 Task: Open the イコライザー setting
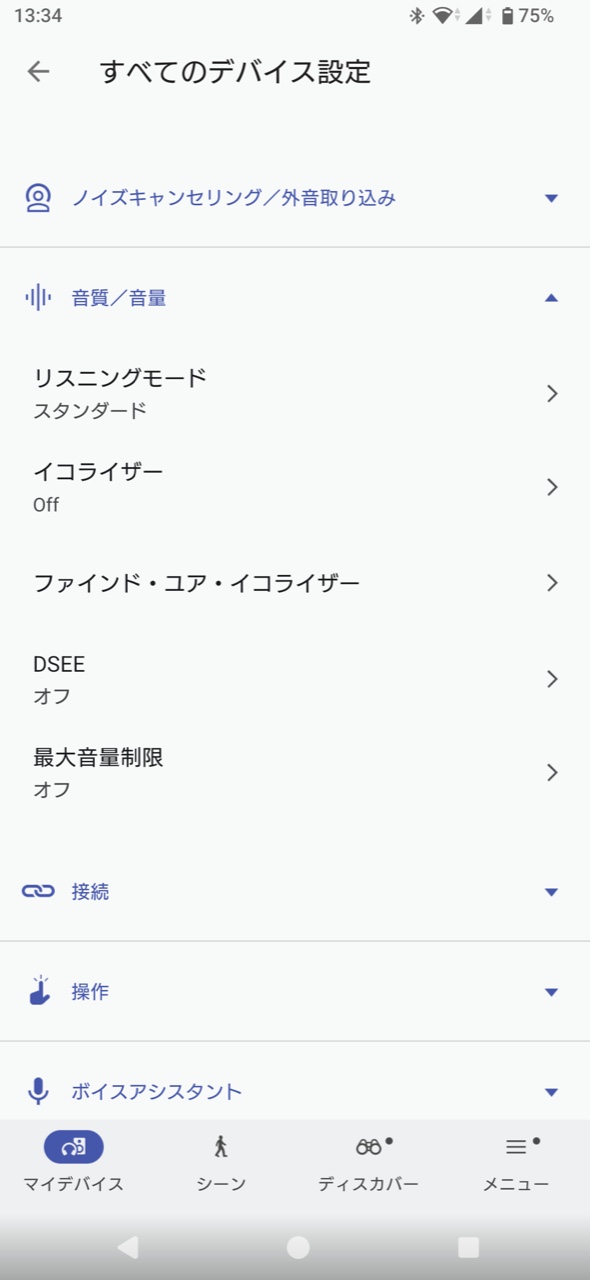click(x=295, y=487)
